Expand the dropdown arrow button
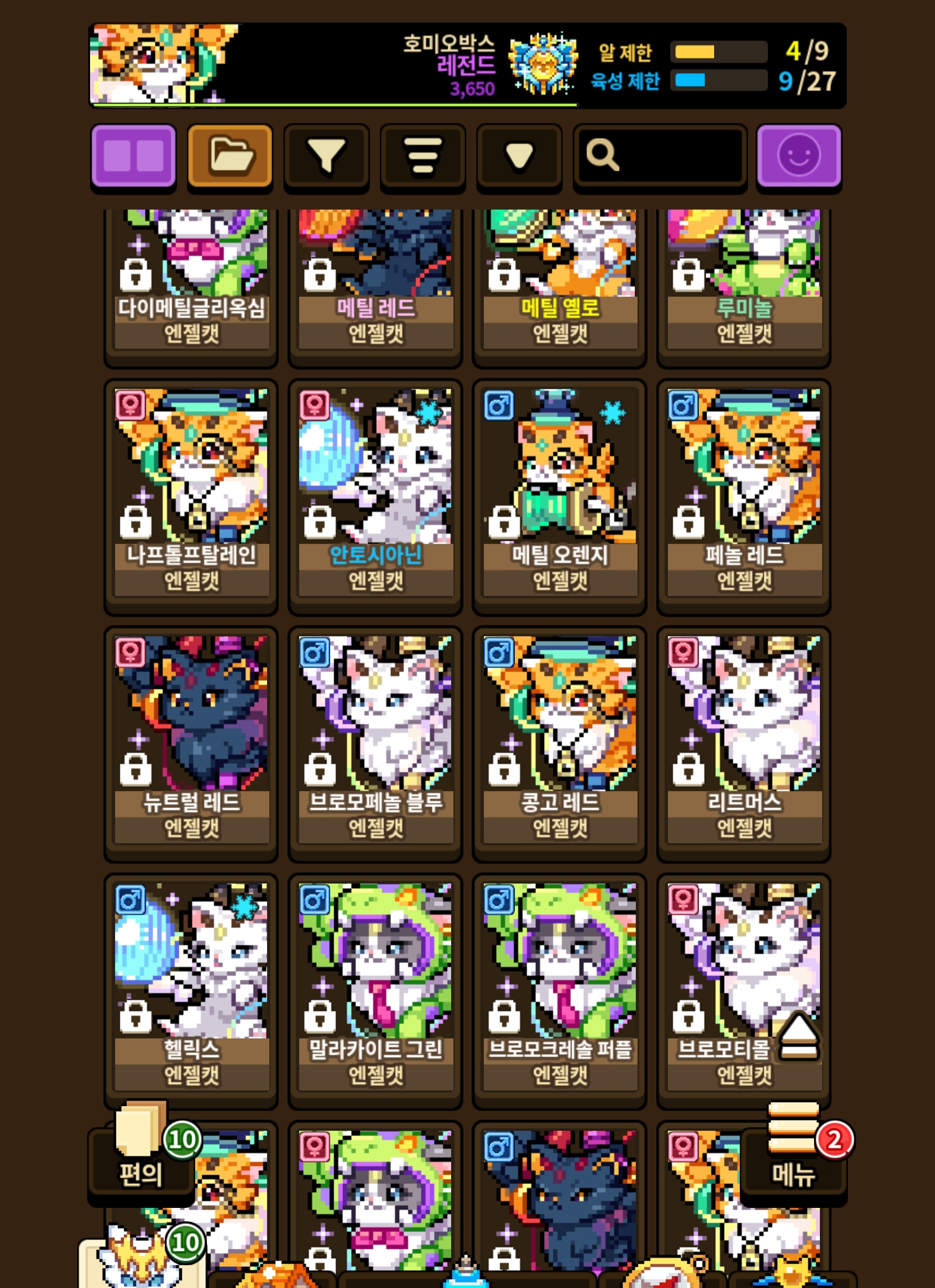The height and width of the screenshot is (1288, 935). pyautogui.click(x=519, y=156)
